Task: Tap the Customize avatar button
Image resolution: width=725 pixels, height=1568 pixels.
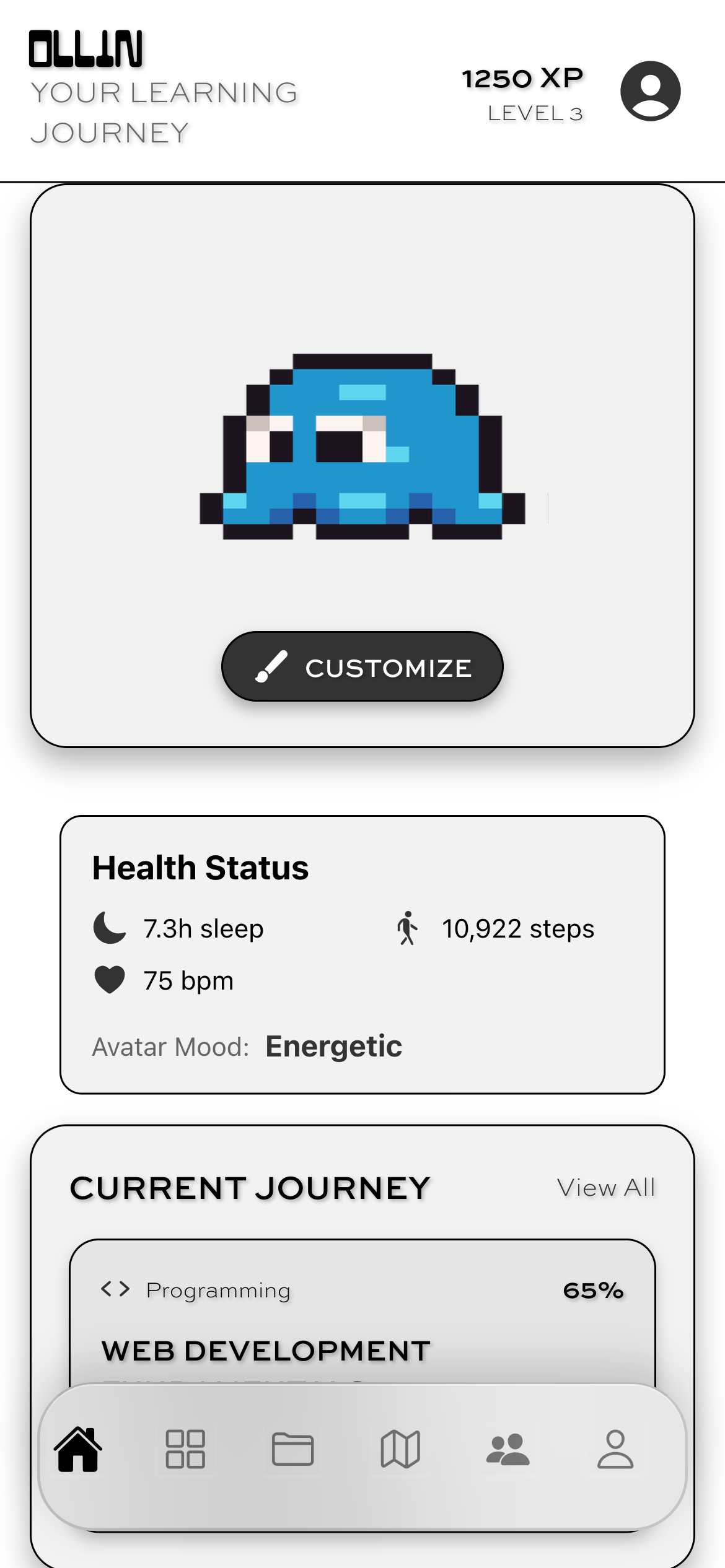Action: click(x=362, y=667)
